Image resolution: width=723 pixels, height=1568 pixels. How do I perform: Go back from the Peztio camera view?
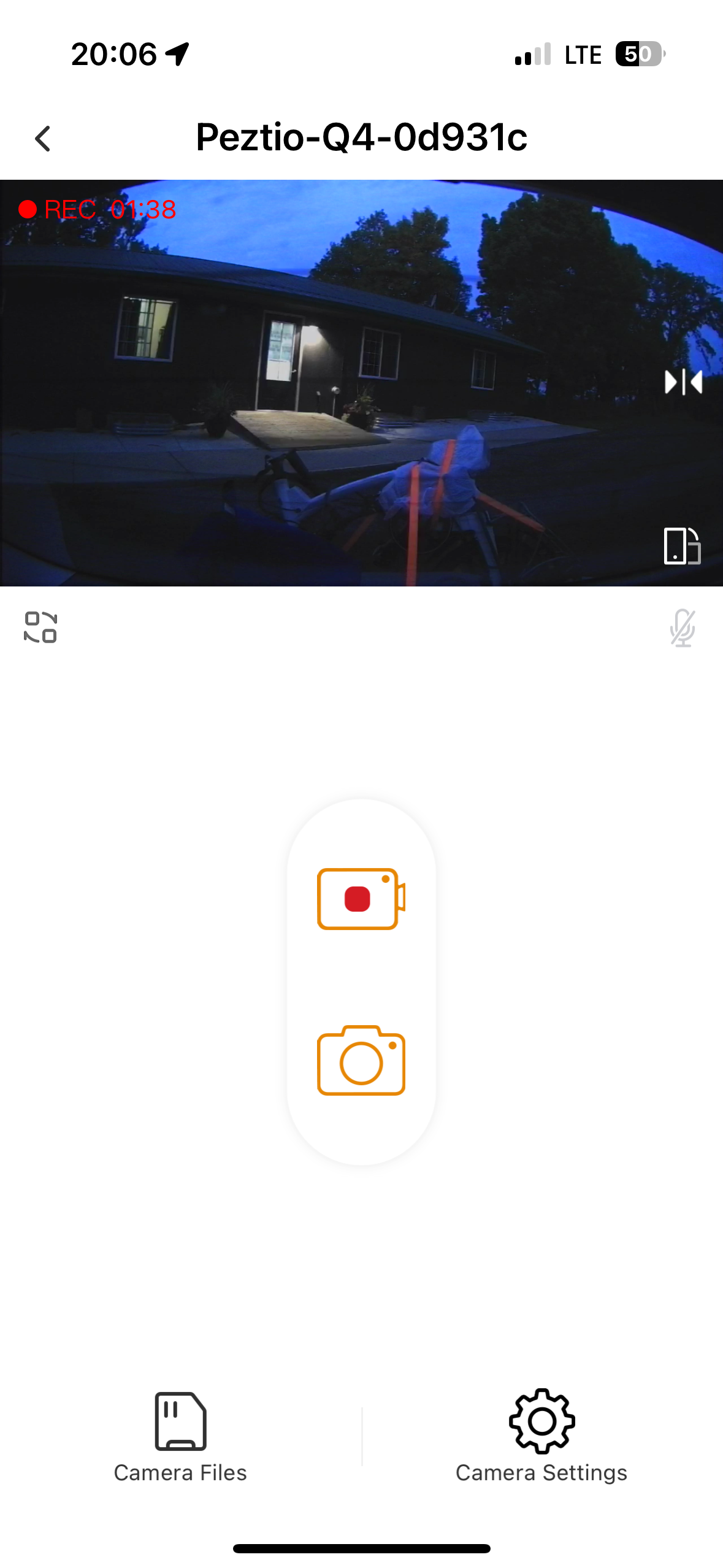42,139
